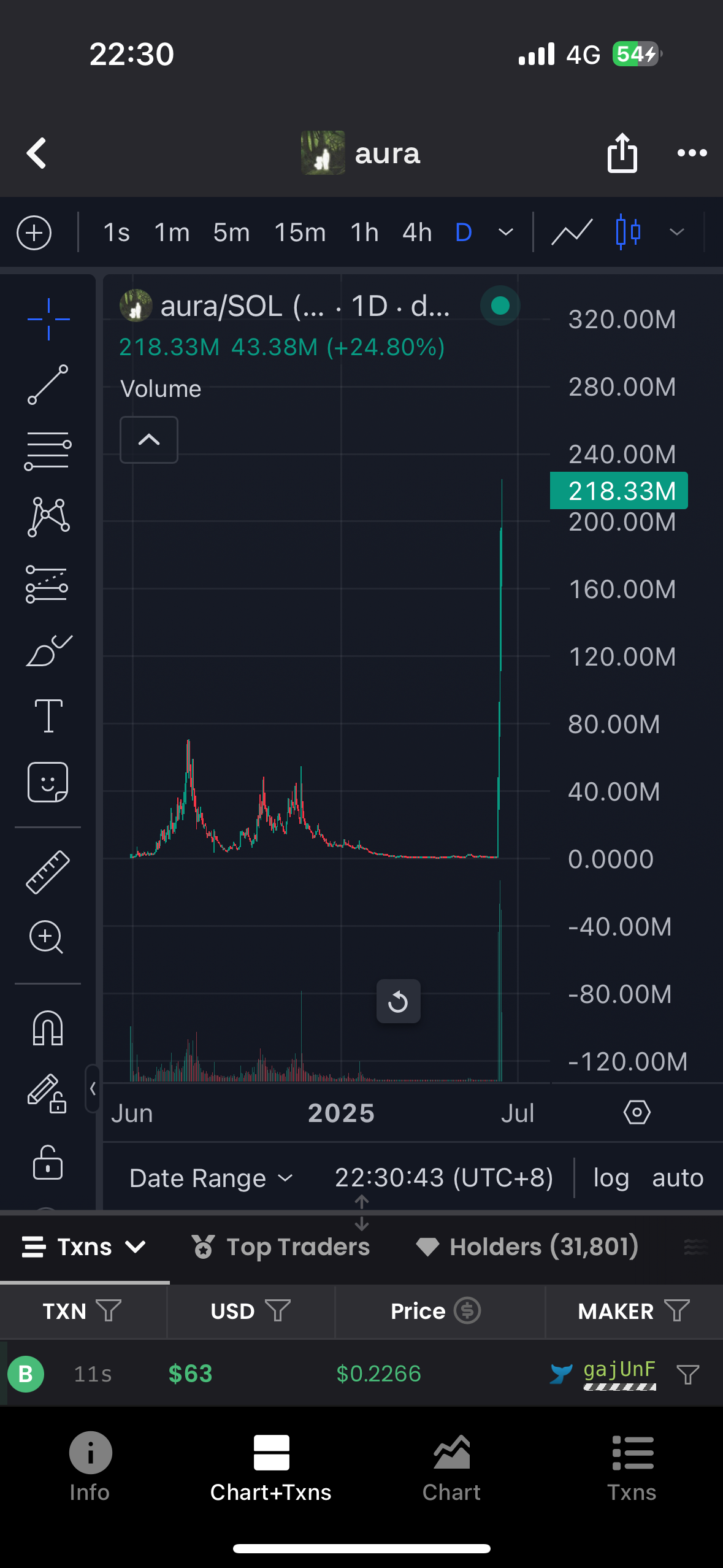Screen dimensions: 723x1568
Task: Select the 1h chart timeframe
Action: (364, 233)
